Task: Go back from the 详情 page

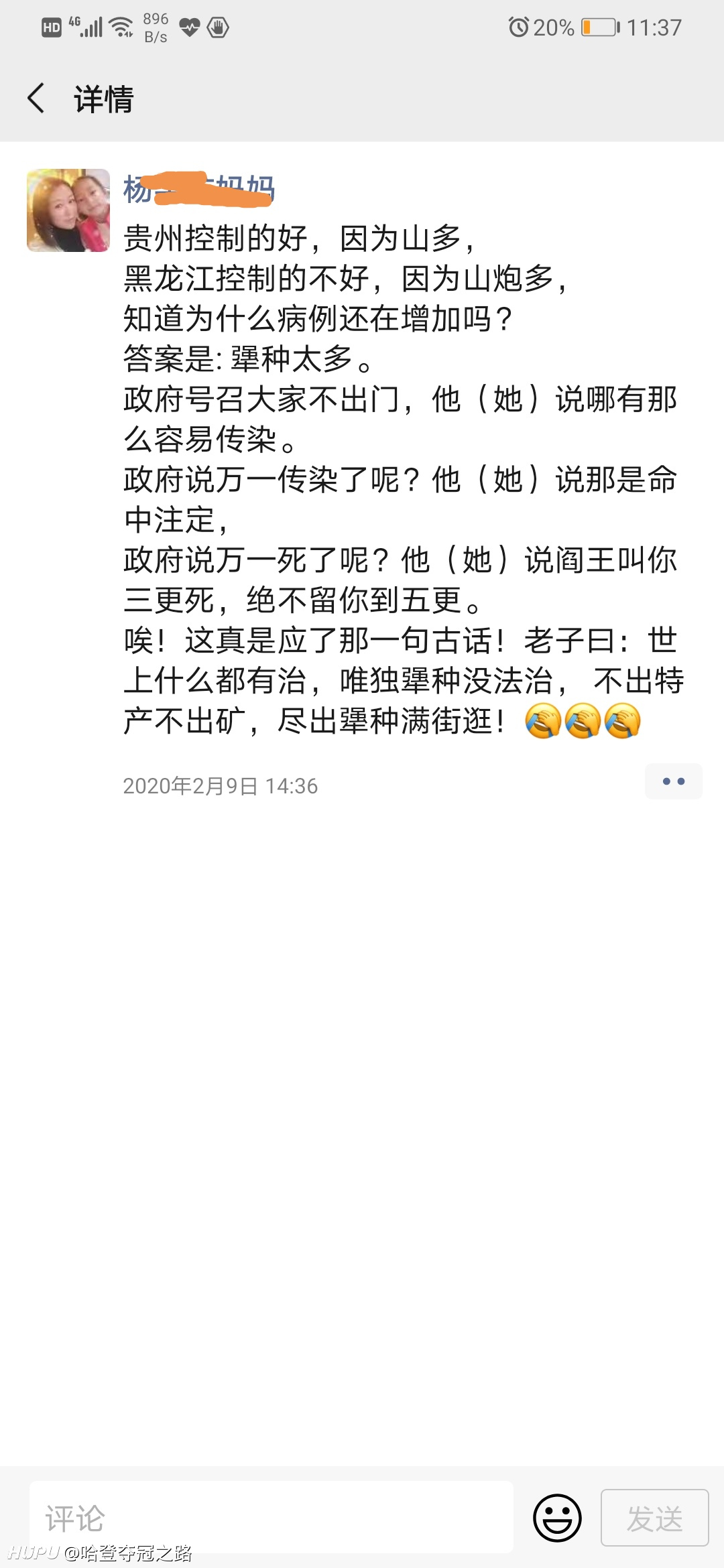Action: tap(36, 99)
